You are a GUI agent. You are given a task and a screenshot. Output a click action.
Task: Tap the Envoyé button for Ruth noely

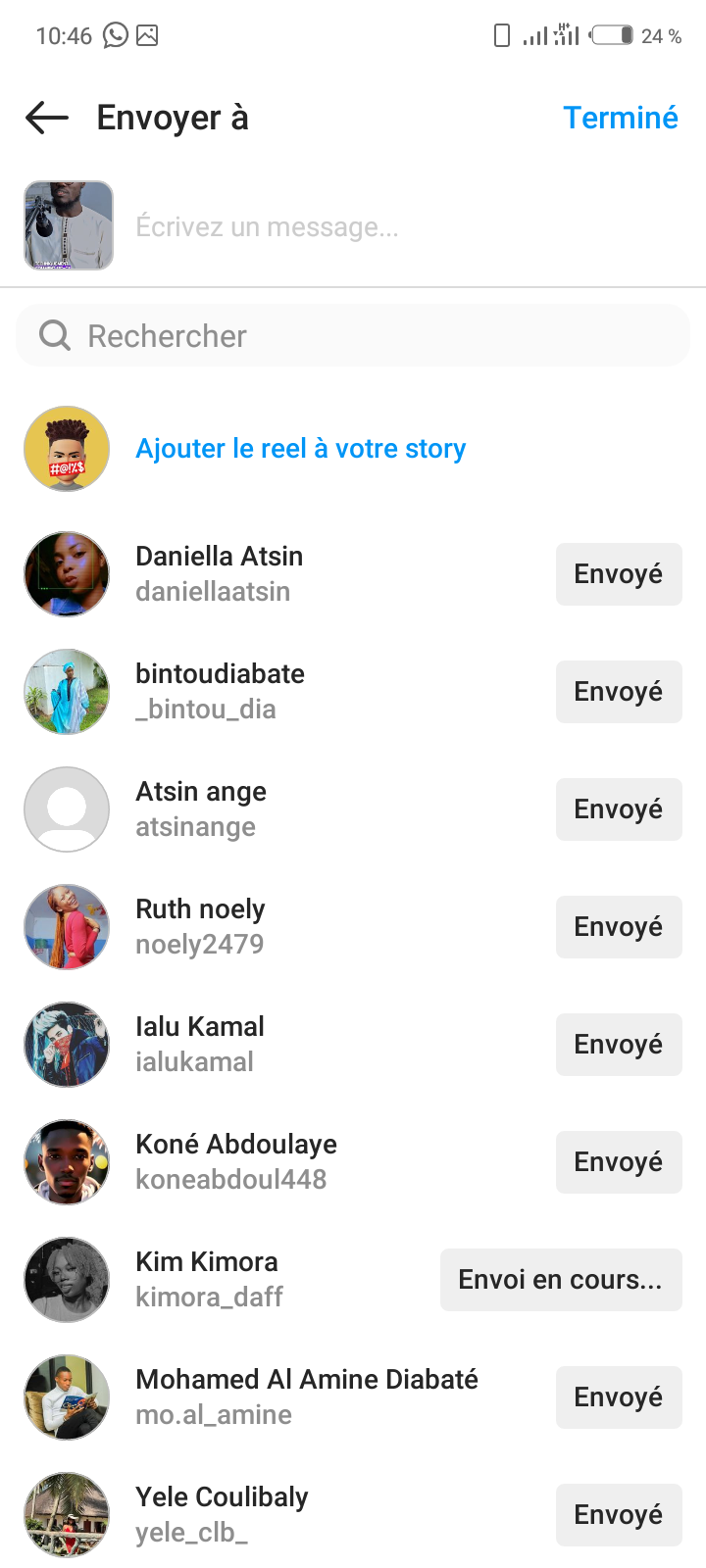(x=619, y=927)
